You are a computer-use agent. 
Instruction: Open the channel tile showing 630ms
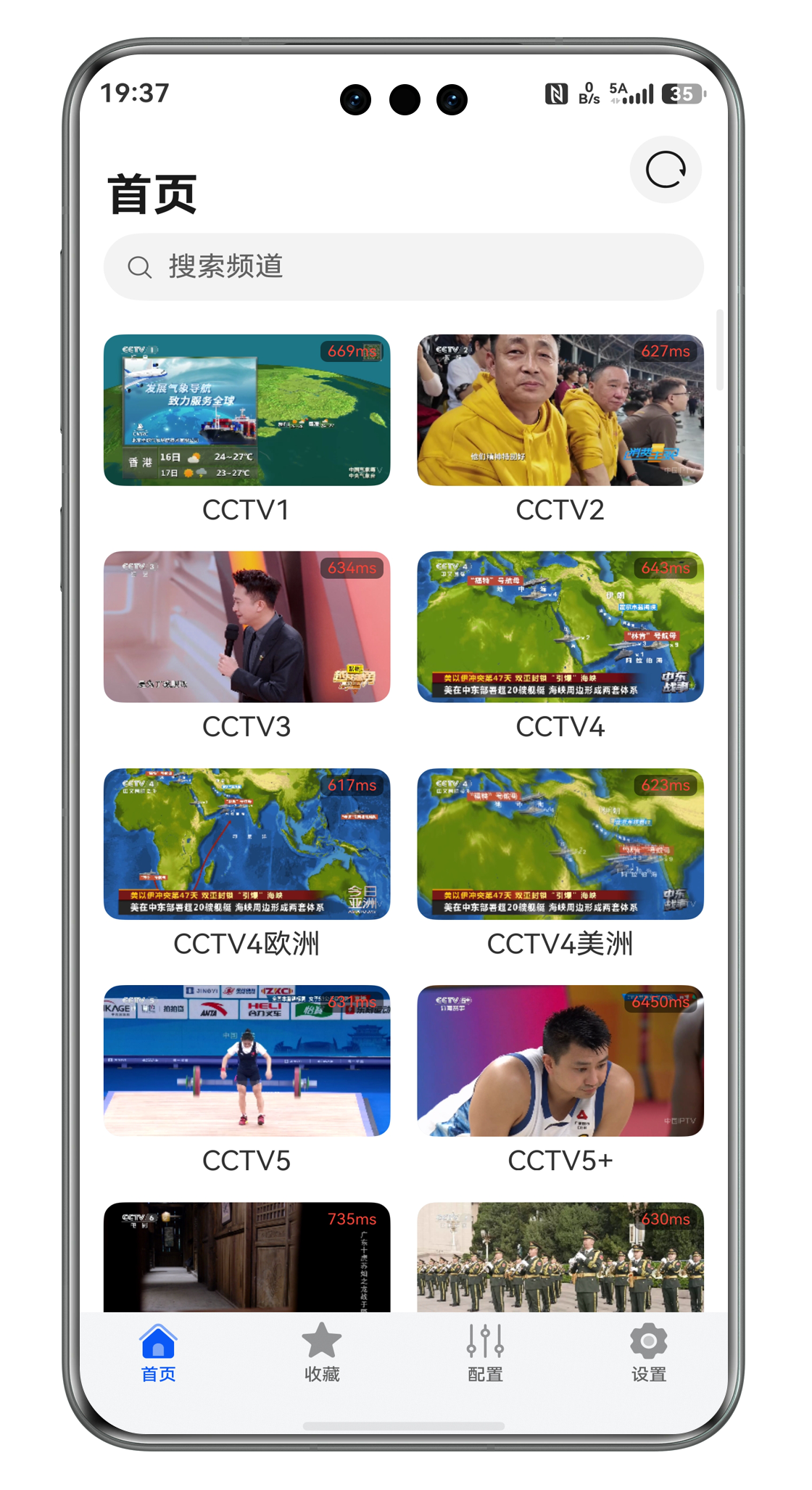tap(560, 1257)
